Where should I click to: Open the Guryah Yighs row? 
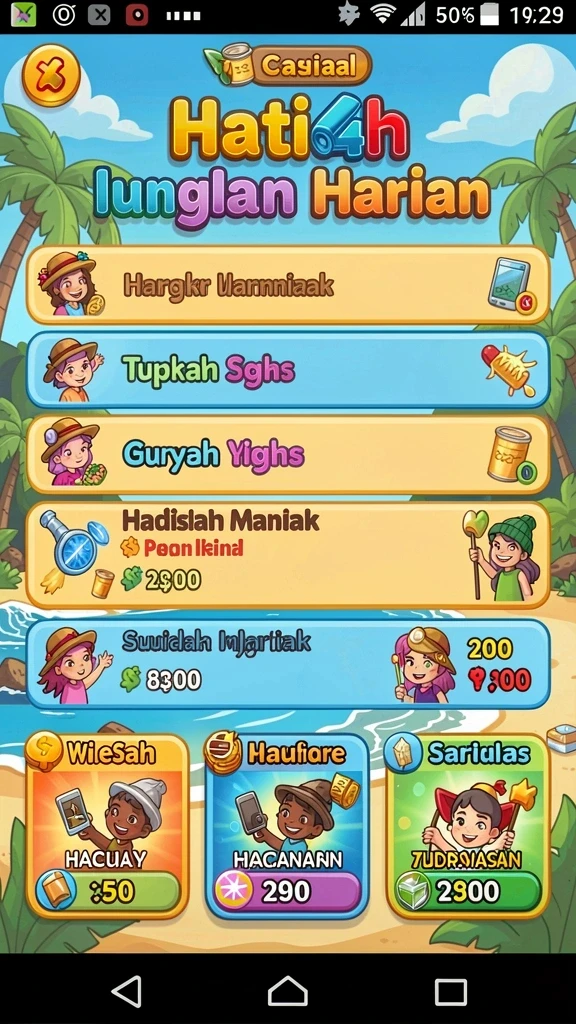click(288, 454)
